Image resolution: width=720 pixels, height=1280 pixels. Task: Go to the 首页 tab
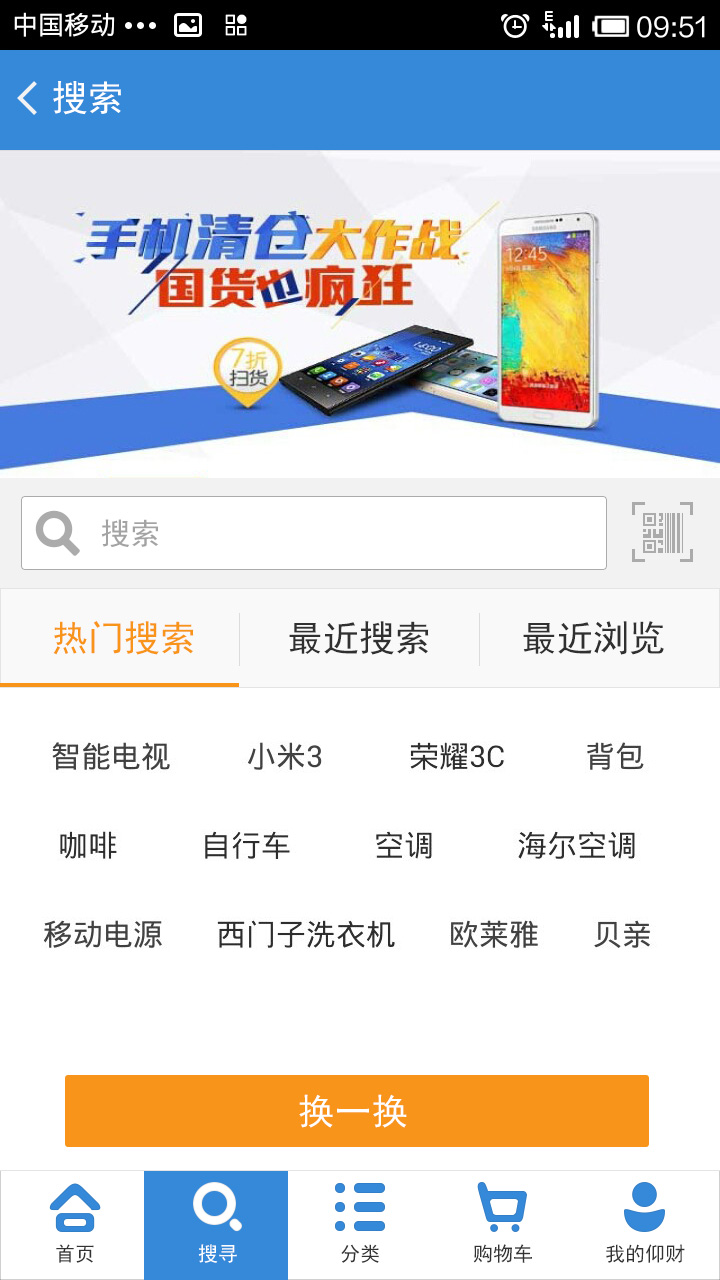(74, 1224)
